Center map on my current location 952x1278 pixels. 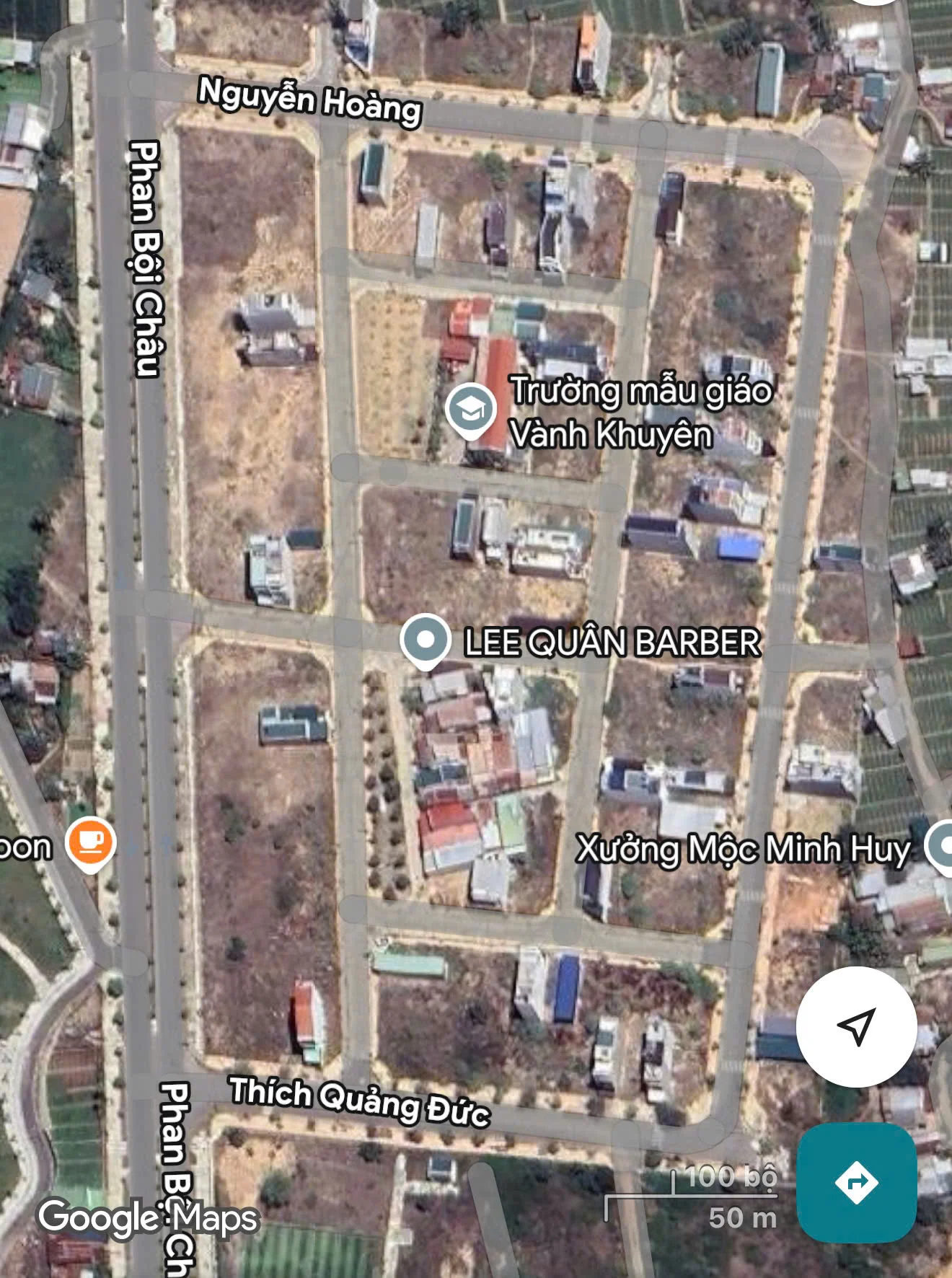[856, 1026]
